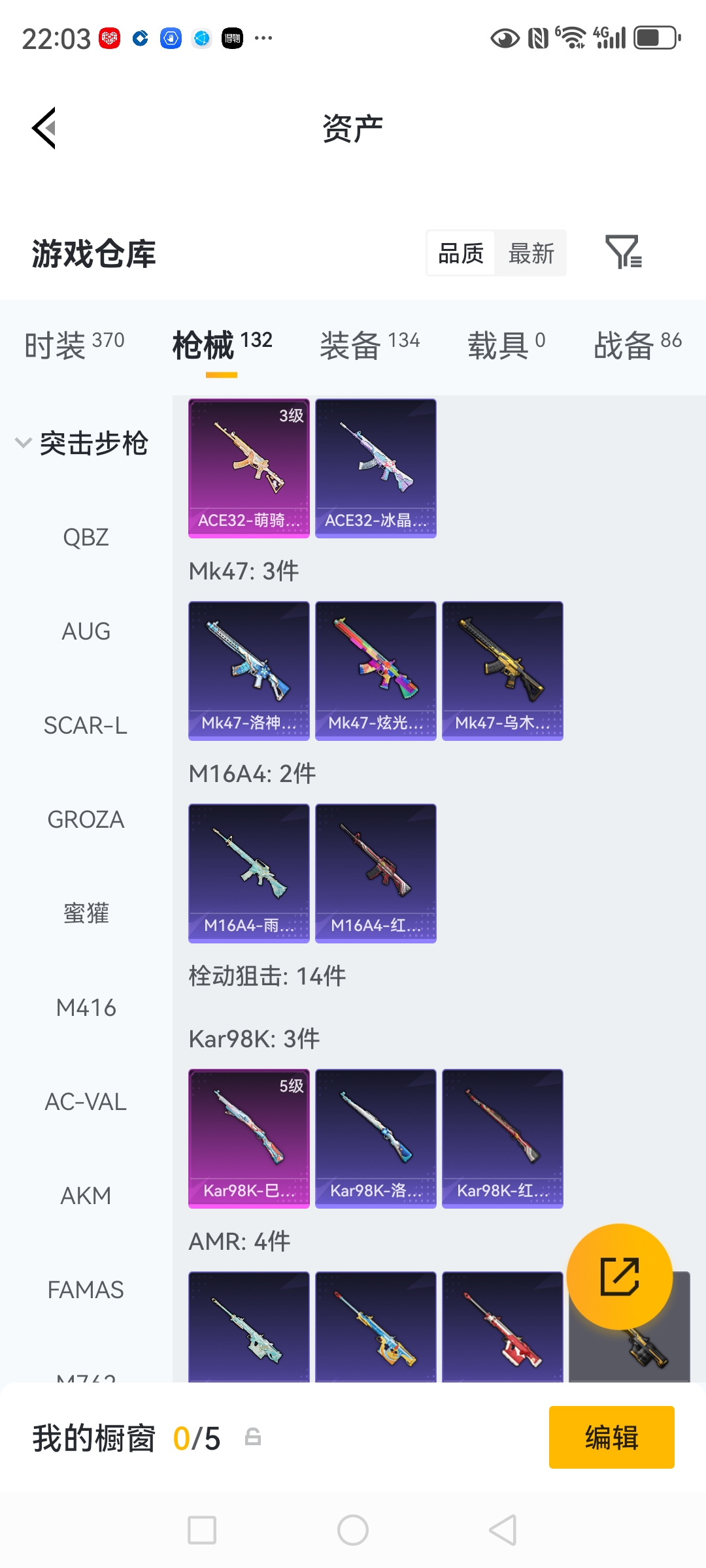Switch to the 时装 tab
Viewport: 706px width, 1568px height.
(74, 344)
